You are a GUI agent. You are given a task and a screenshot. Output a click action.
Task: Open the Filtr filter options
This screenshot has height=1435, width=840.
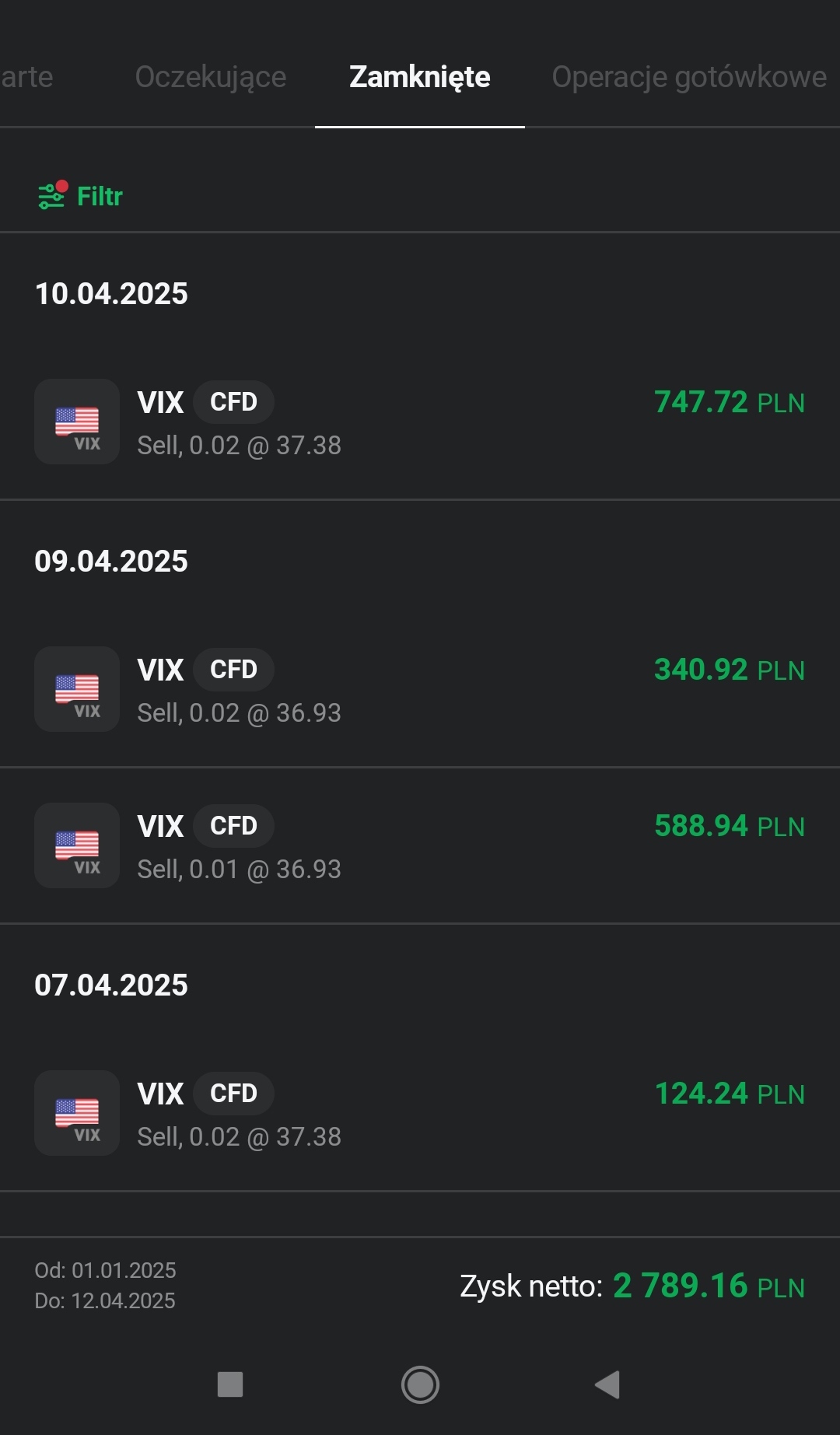(x=81, y=196)
